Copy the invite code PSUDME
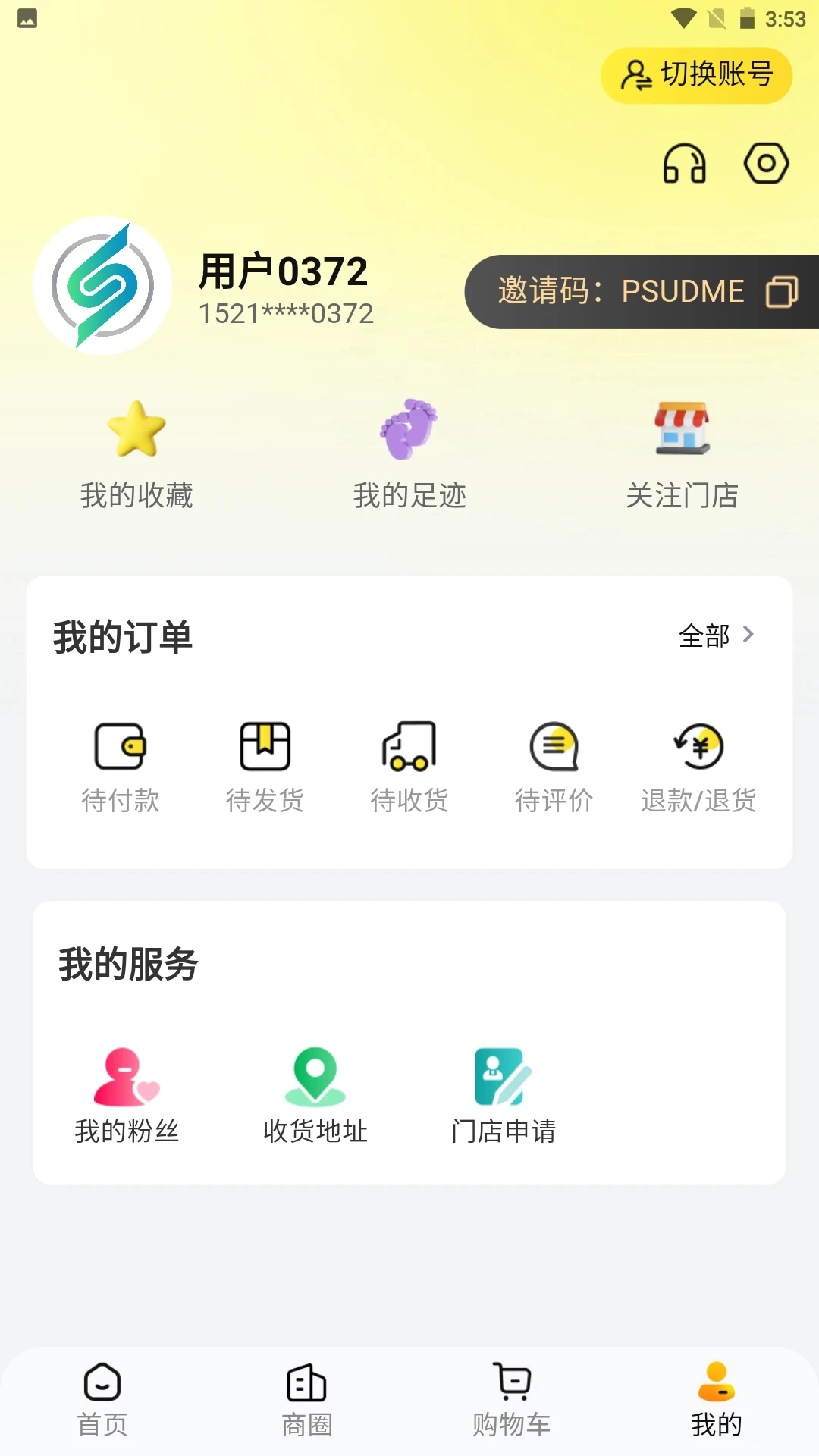This screenshot has width=819, height=1456. [783, 290]
